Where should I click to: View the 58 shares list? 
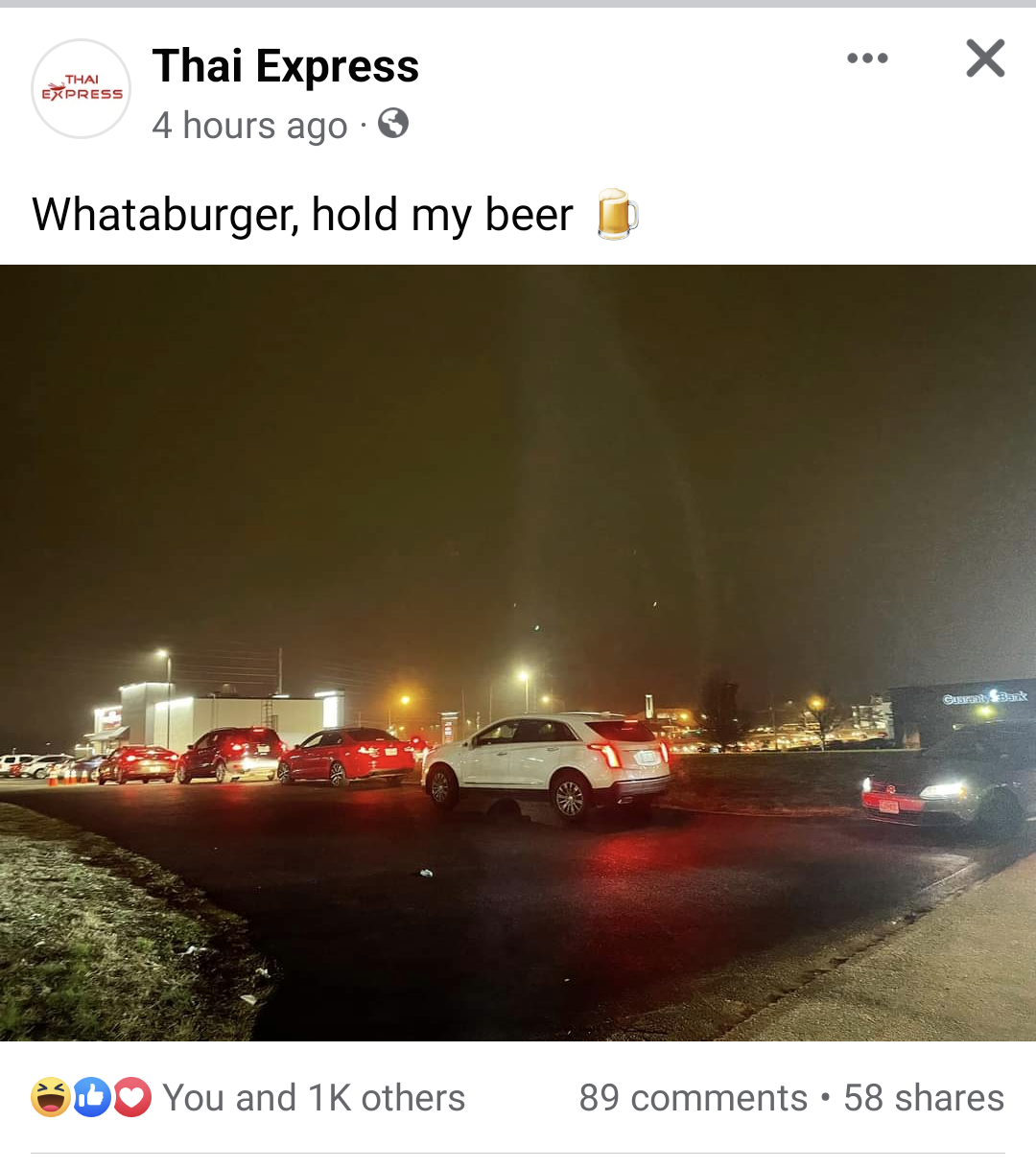pos(923,1098)
